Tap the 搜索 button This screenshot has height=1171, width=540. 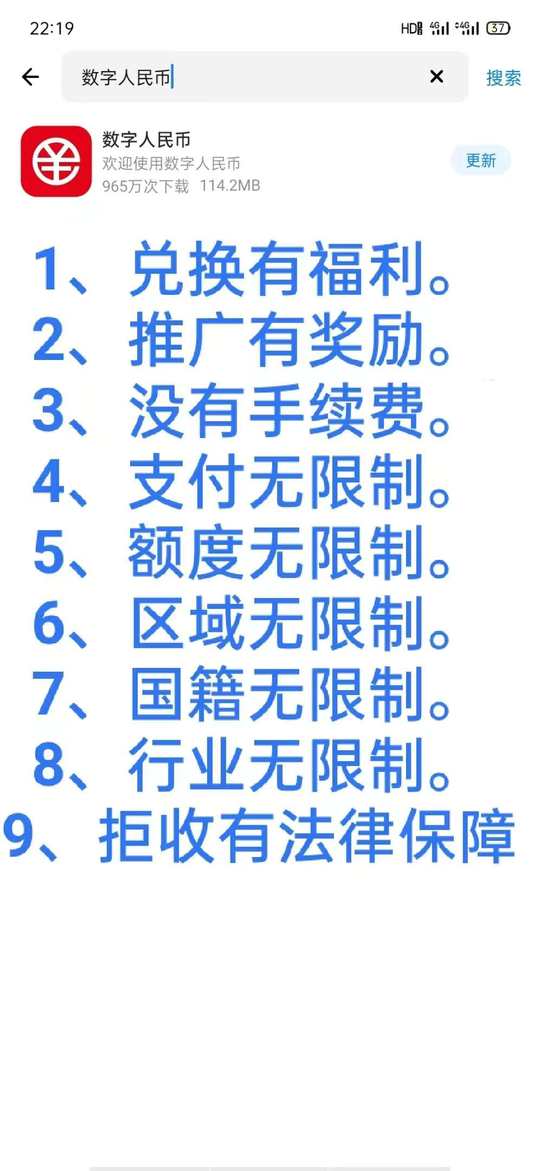tap(503, 77)
